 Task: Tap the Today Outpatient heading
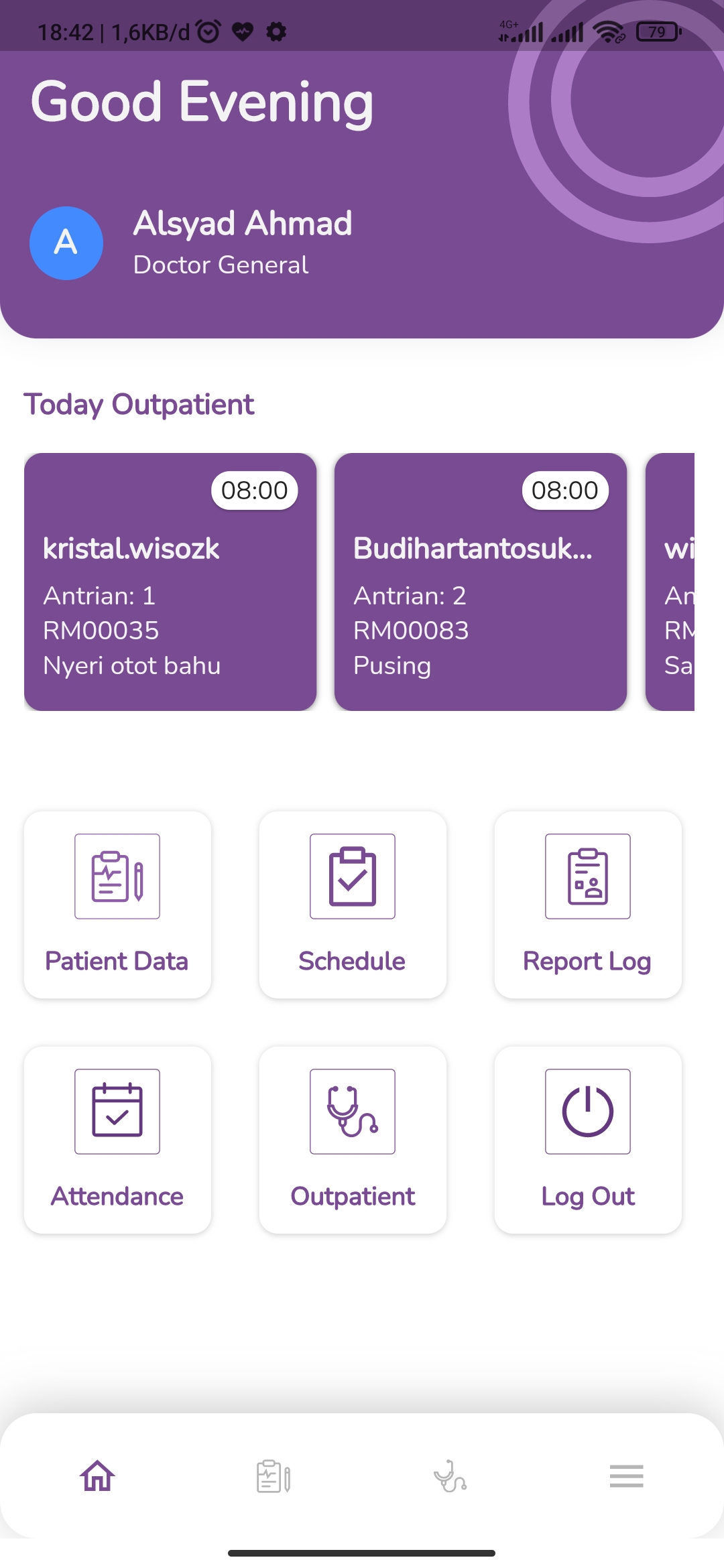click(139, 403)
